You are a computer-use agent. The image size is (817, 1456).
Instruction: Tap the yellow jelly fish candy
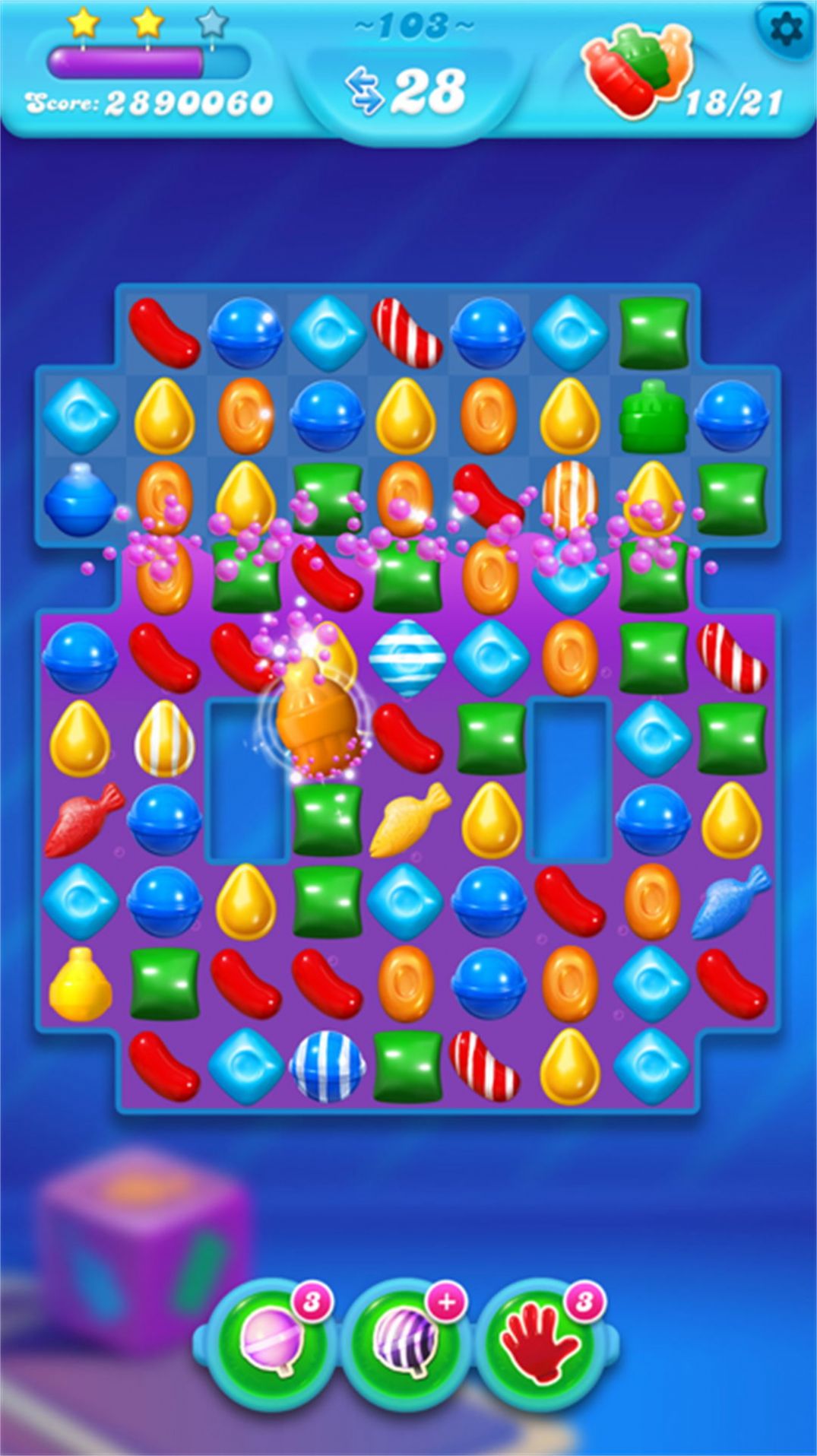[x=409, y=820]
